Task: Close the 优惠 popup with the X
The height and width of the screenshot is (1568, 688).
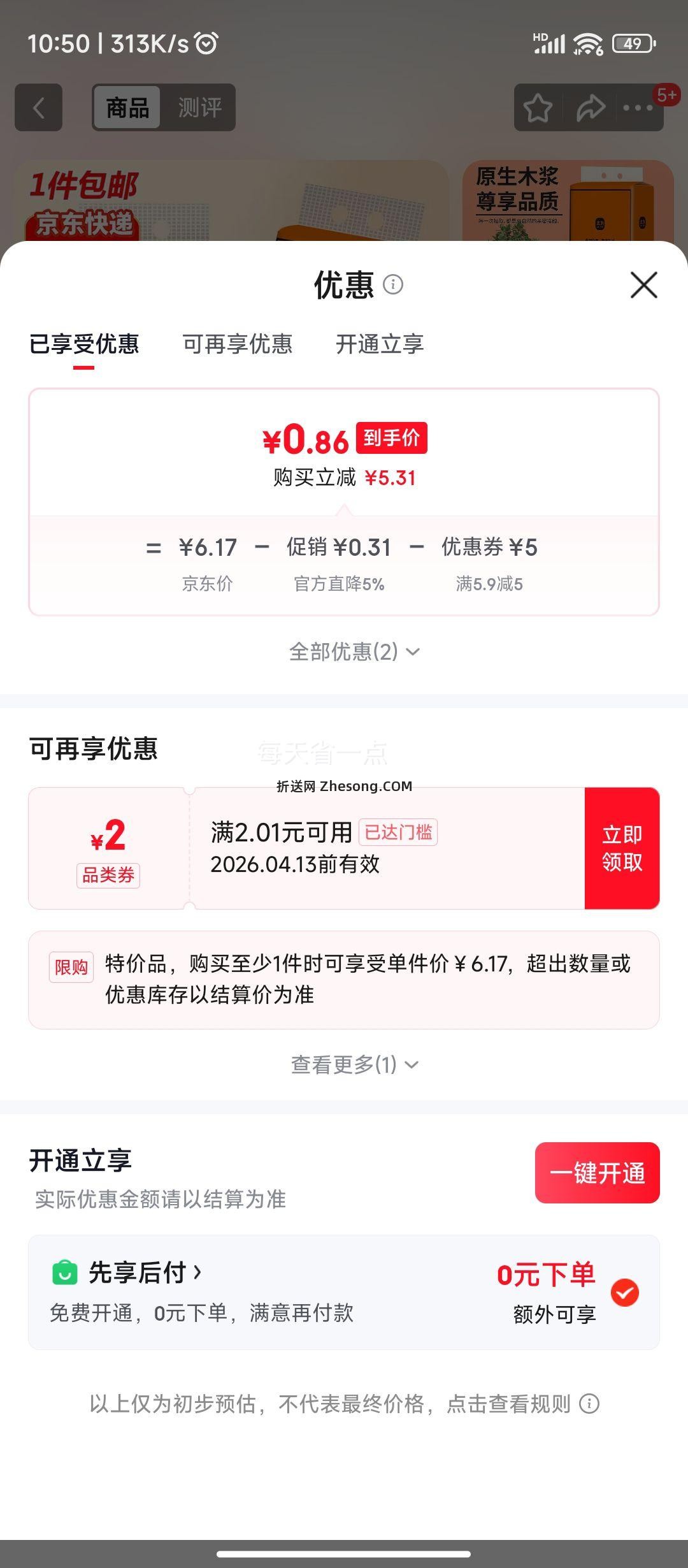Action: click(x=645, y=285)
